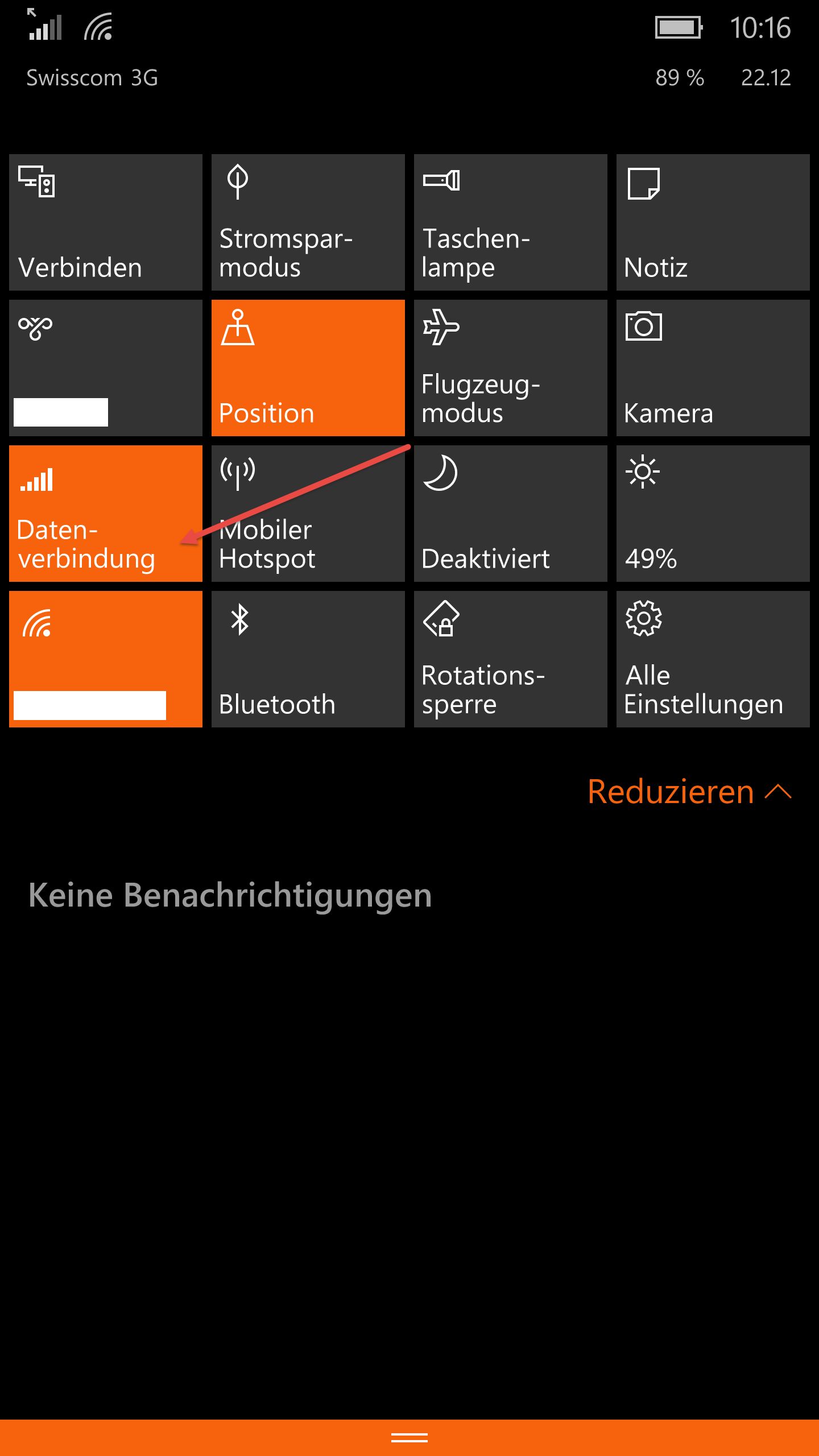Change brightness via the 49% tile
The image size is (819, 1456).
(x=713, y=514)
